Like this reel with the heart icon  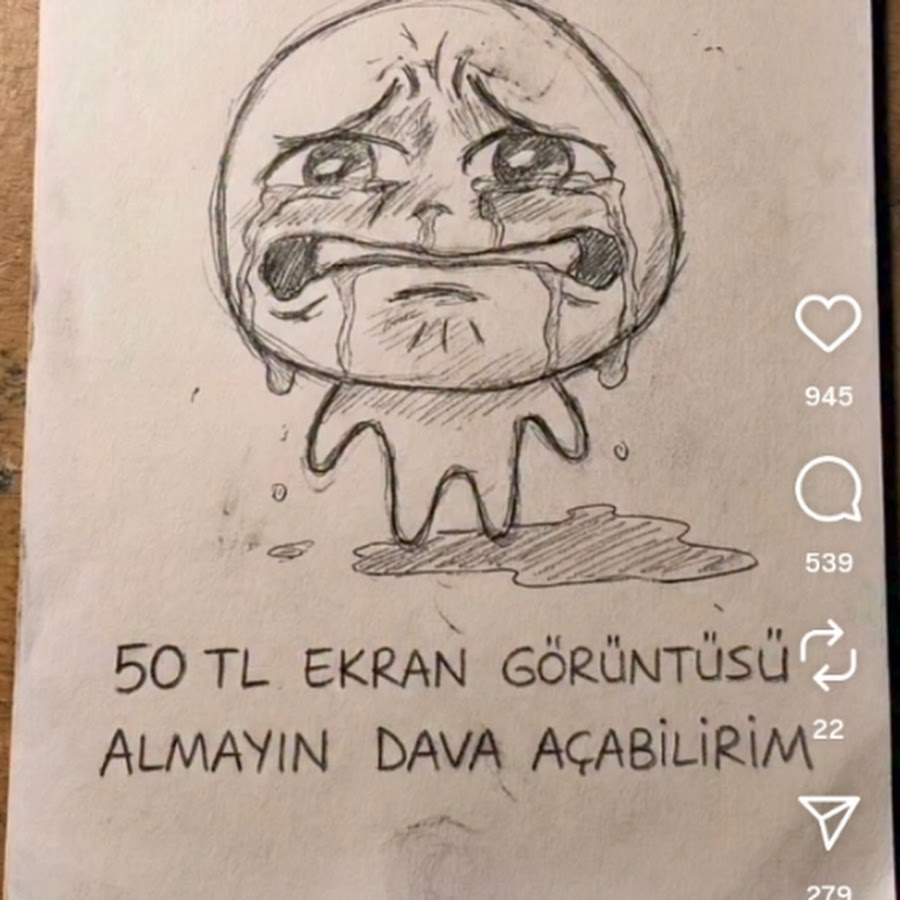click(x=828, y=323)
